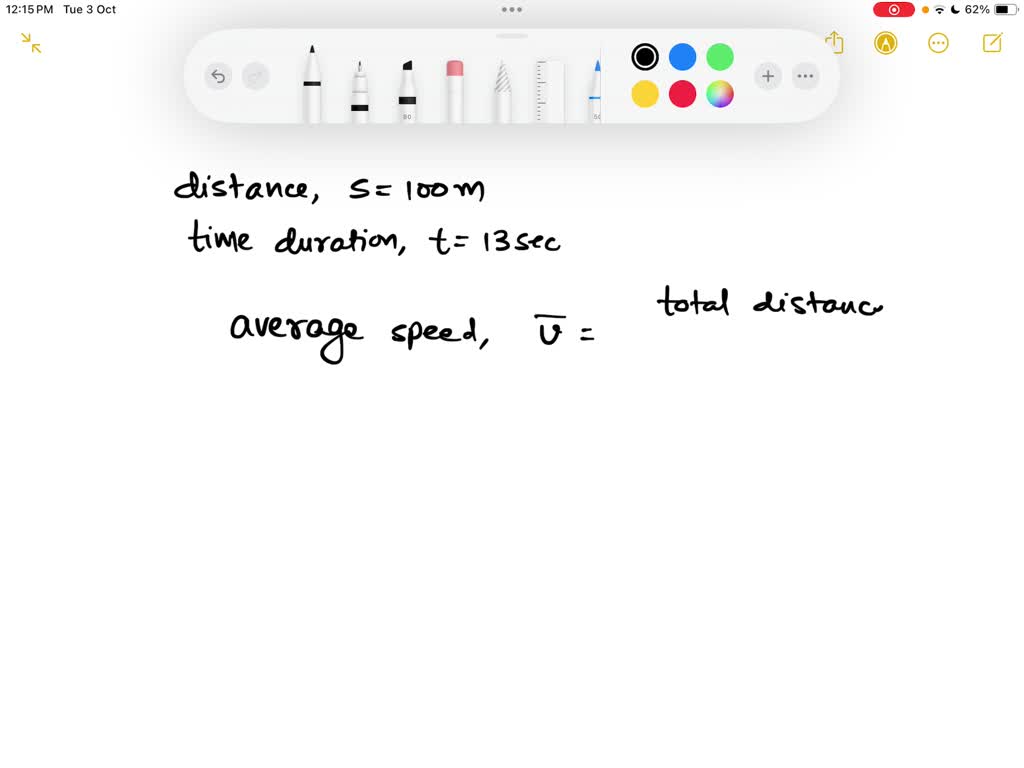The width and height of the screenshot is (1024, 768).
Task: Open the multicolor color picker wheel
Action: [720, 95]
